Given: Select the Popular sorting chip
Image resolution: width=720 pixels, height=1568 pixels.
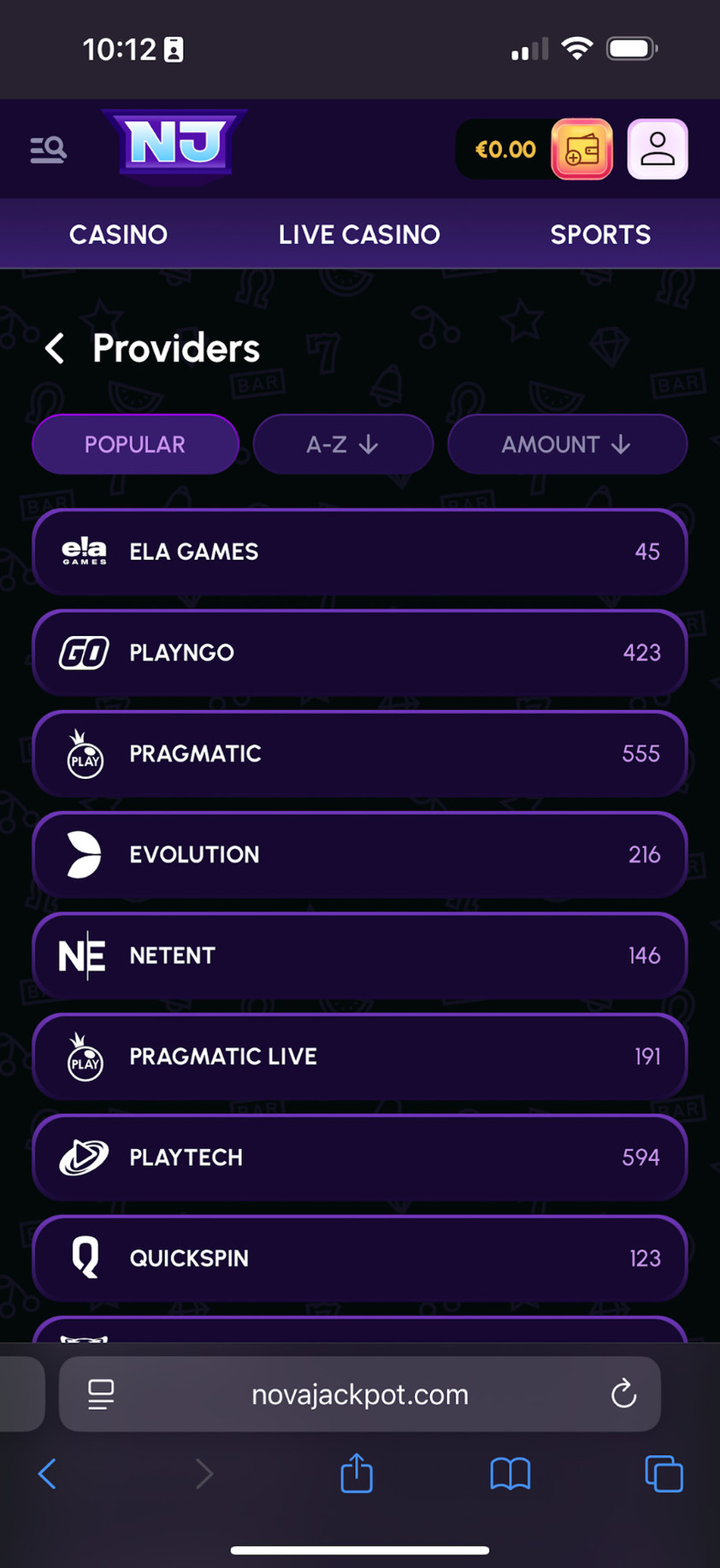Looking at the screenshot, I should click(135, 445).
